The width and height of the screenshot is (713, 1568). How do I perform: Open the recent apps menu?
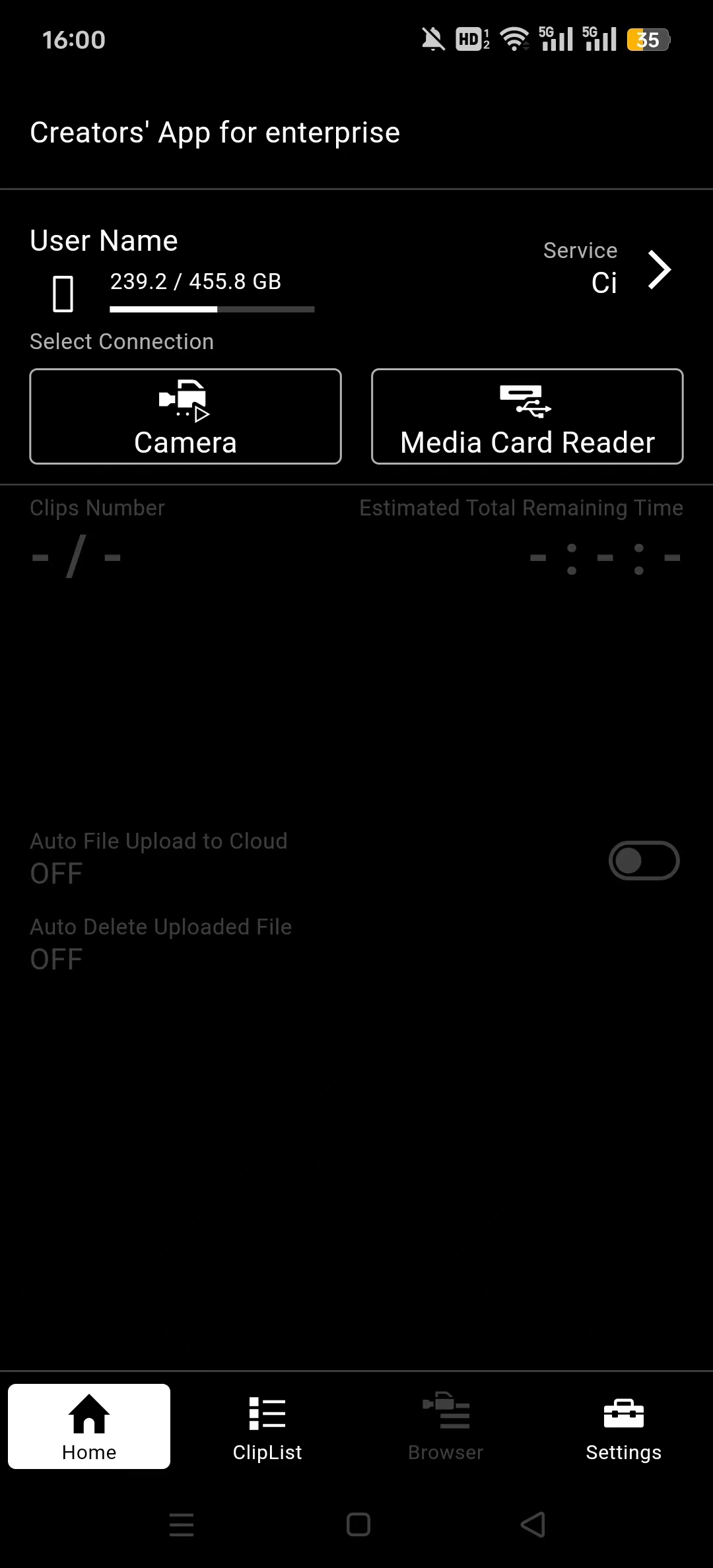182,1524
